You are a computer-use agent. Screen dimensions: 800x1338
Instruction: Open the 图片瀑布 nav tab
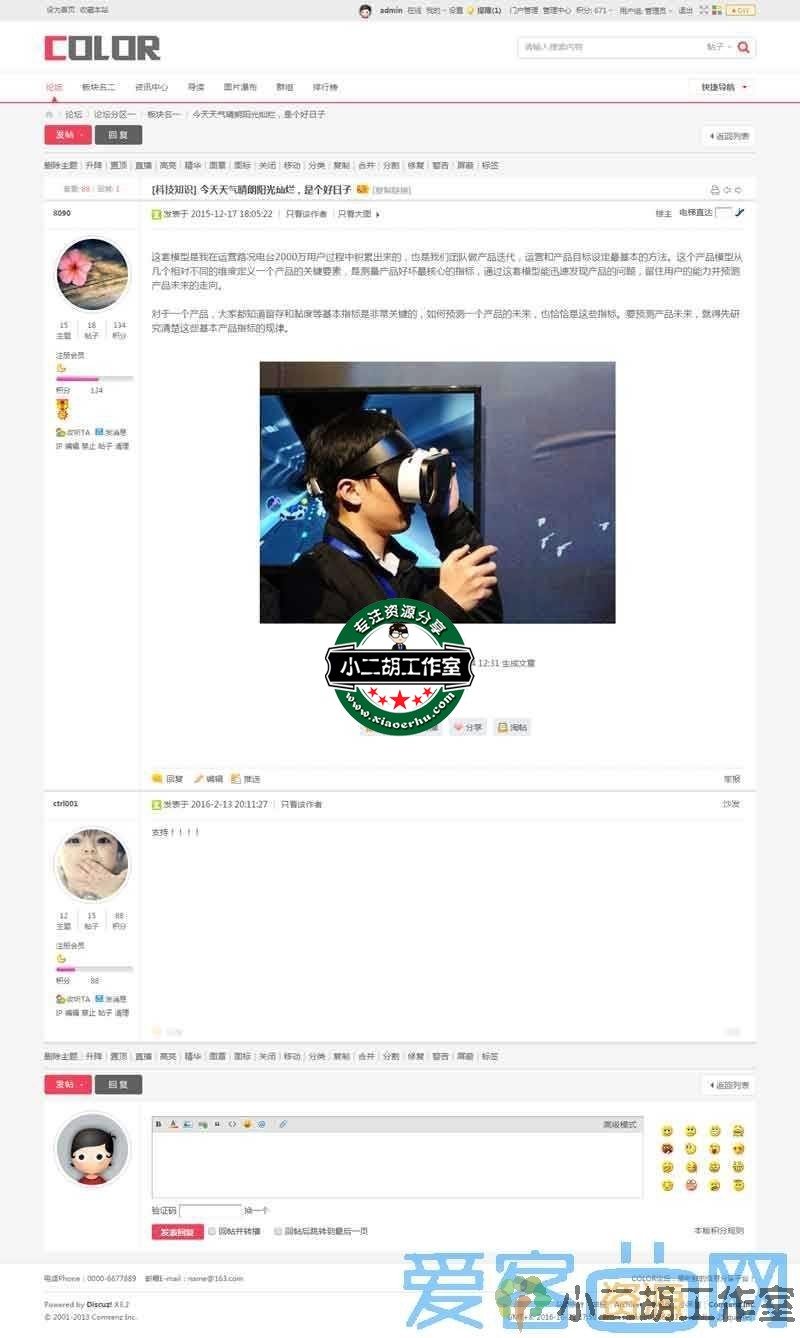pos(240,87)
